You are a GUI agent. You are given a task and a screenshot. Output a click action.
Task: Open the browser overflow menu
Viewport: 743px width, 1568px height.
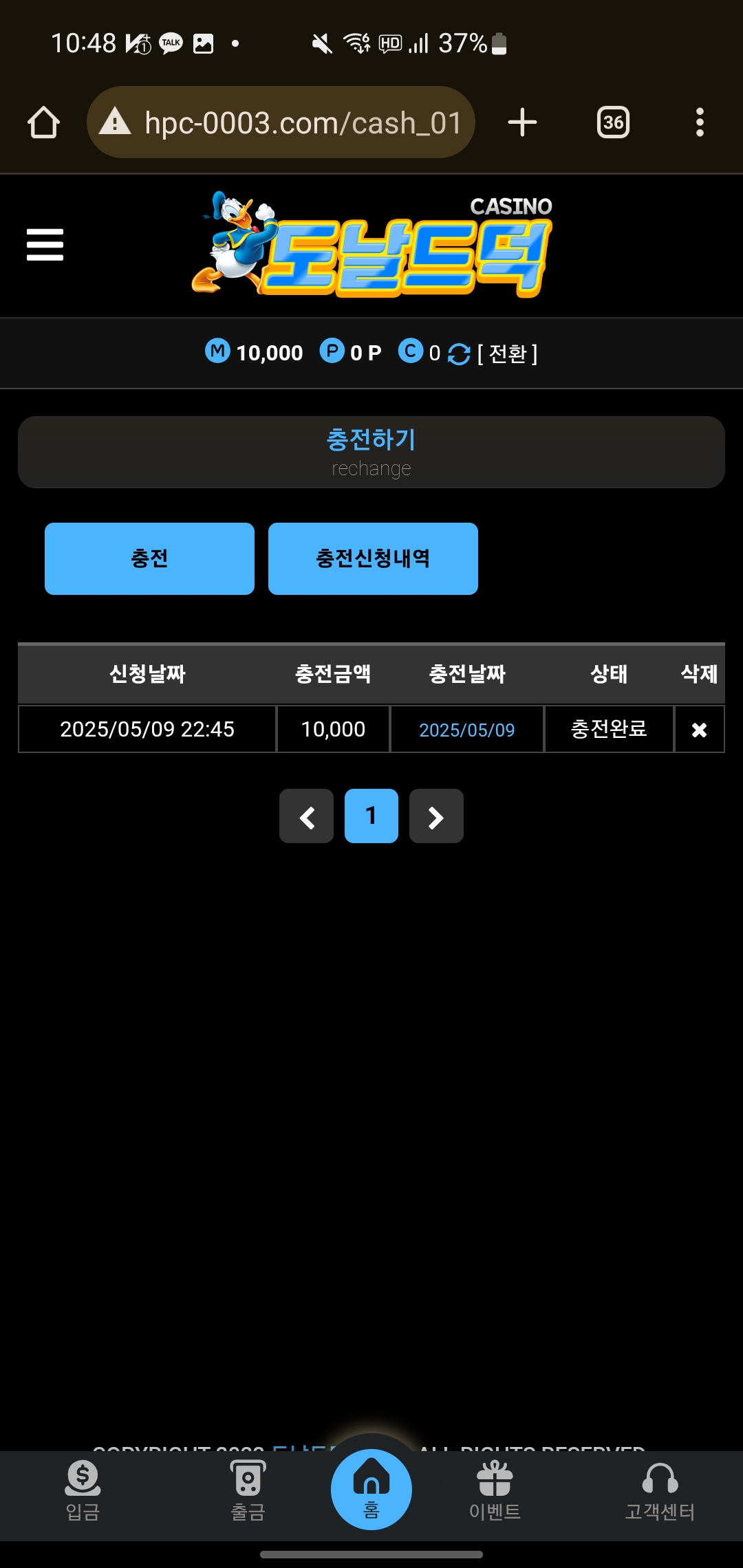point(700,122)
